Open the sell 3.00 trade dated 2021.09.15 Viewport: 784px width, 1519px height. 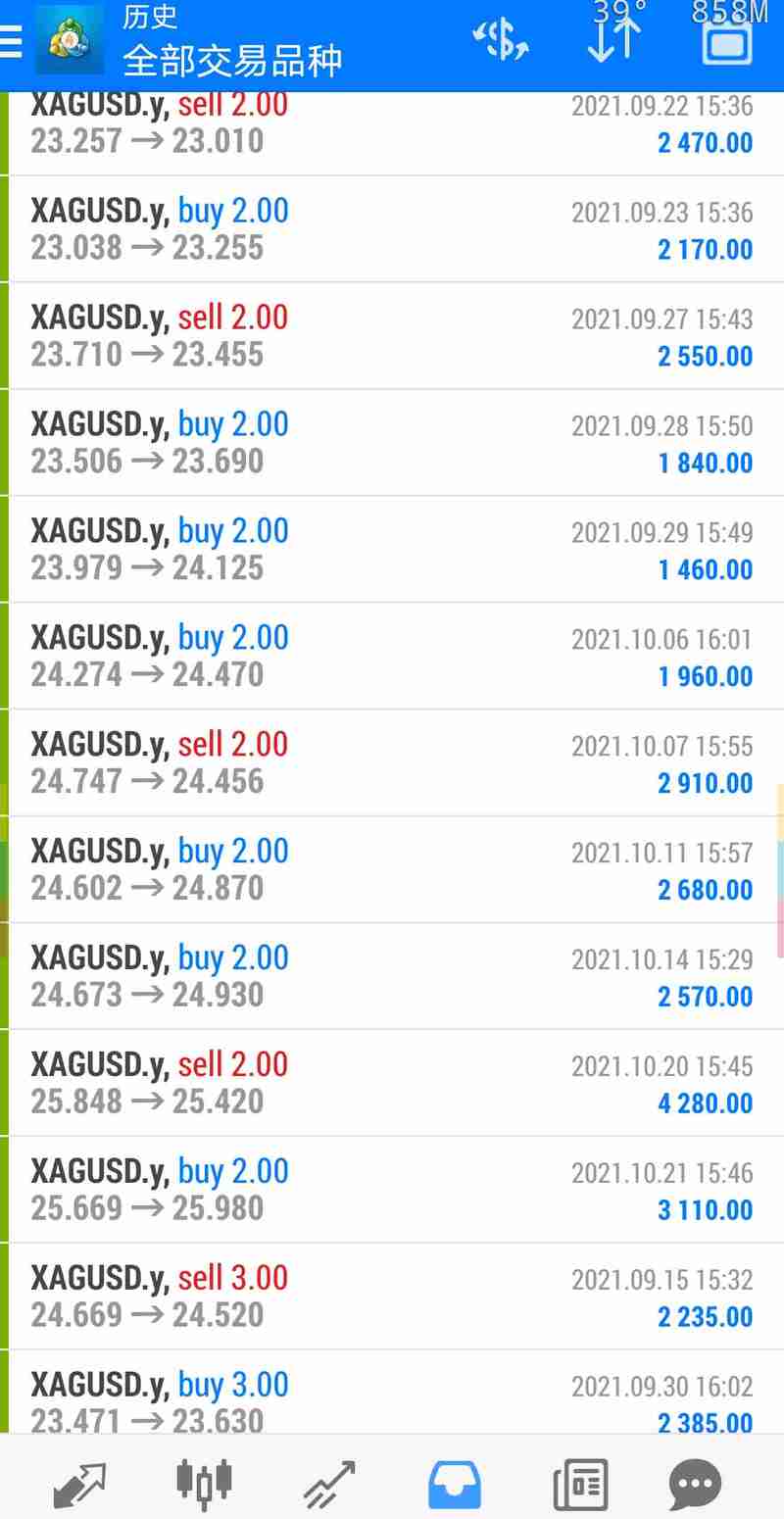pos(392,1298)
